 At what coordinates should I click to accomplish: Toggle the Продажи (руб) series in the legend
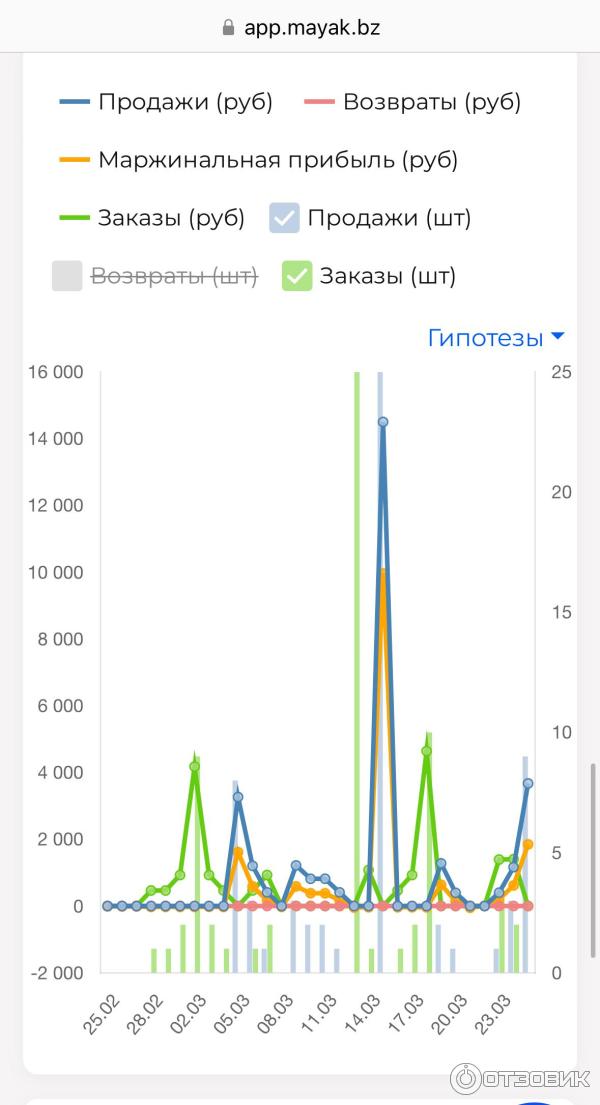pos(166,102)
